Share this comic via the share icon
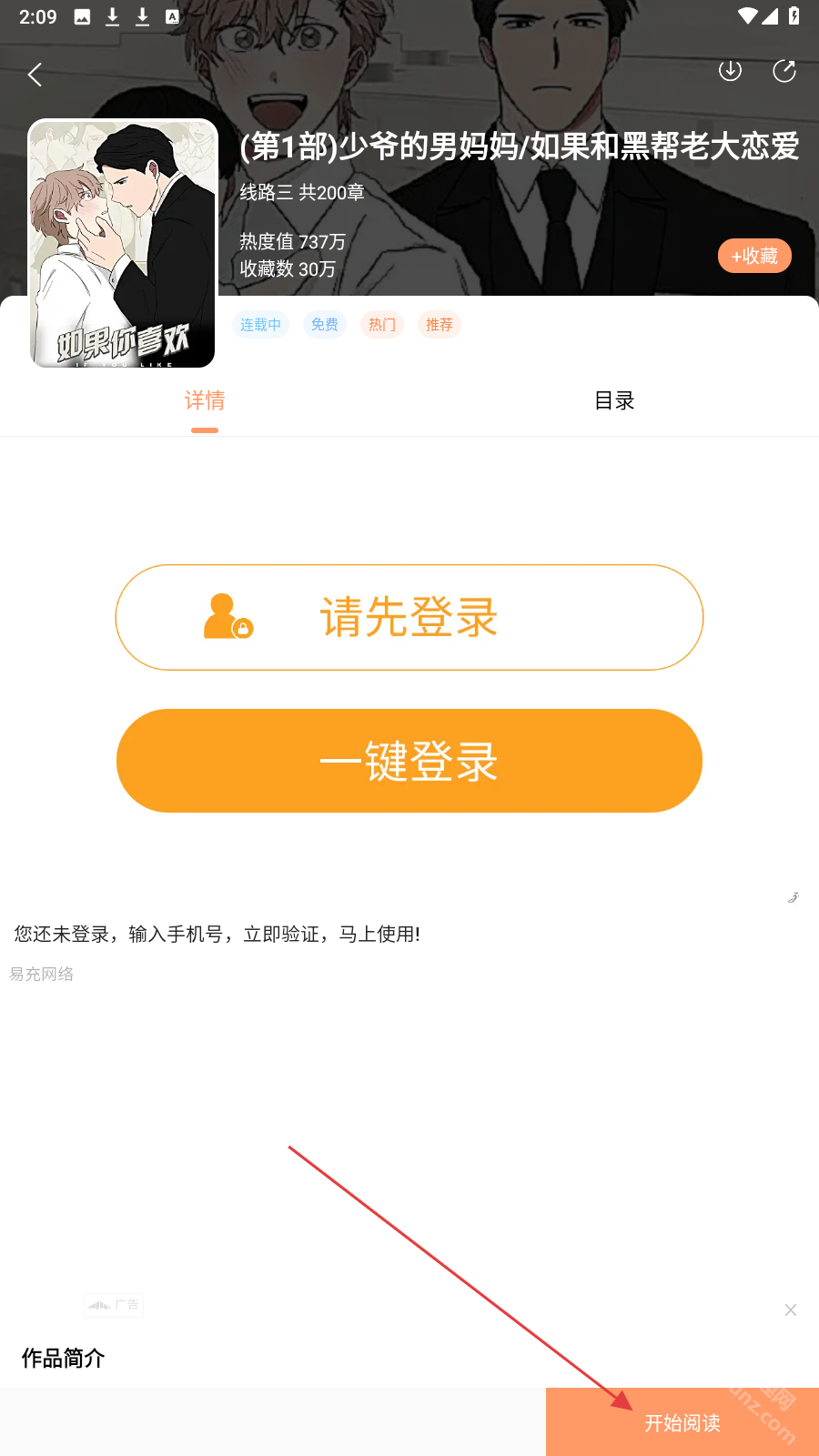819x1456 pixels. tap(784, 71)
